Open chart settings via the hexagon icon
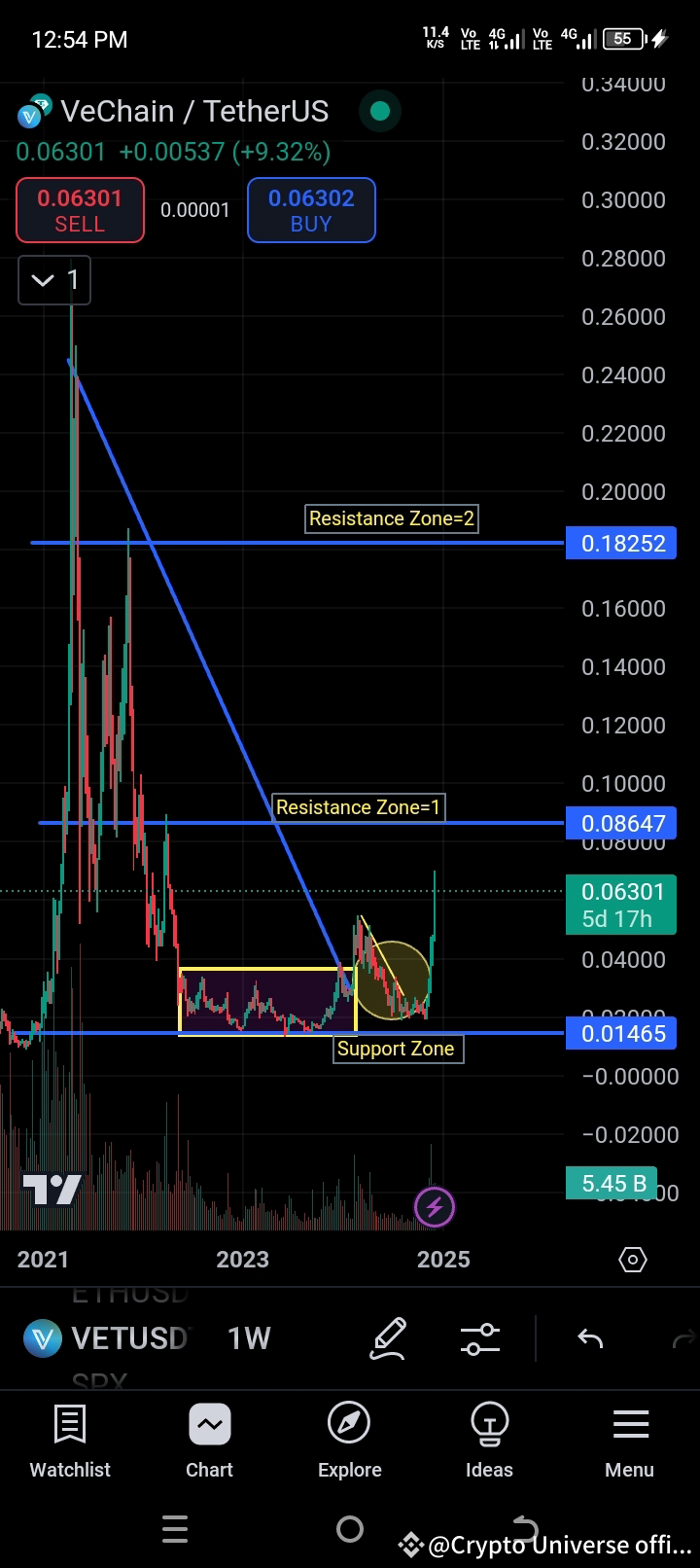This screenshot has height=1568, width=700. [632, 1259]
